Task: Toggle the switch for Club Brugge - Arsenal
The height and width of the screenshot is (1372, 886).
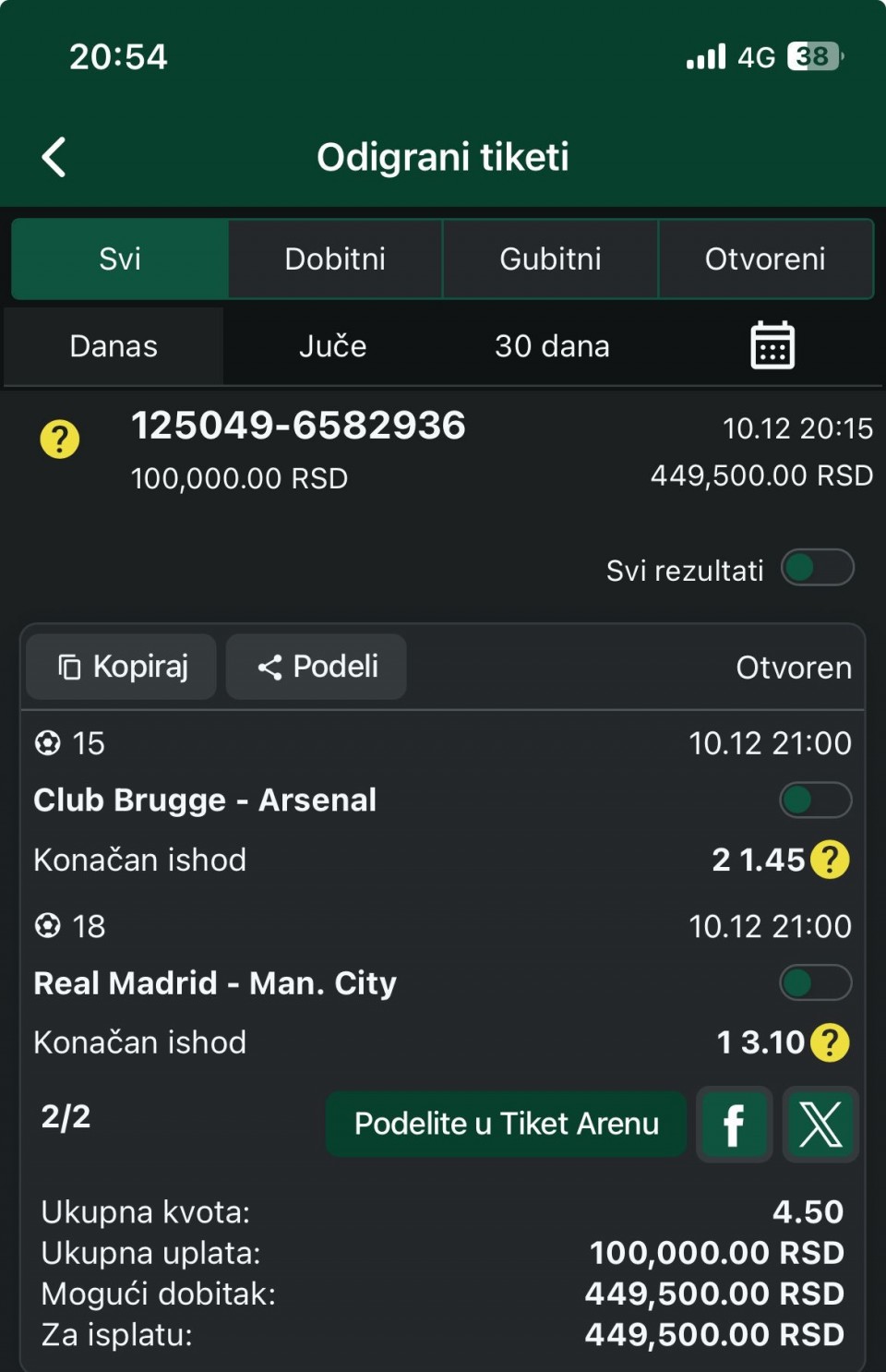Action: [815, 800]
